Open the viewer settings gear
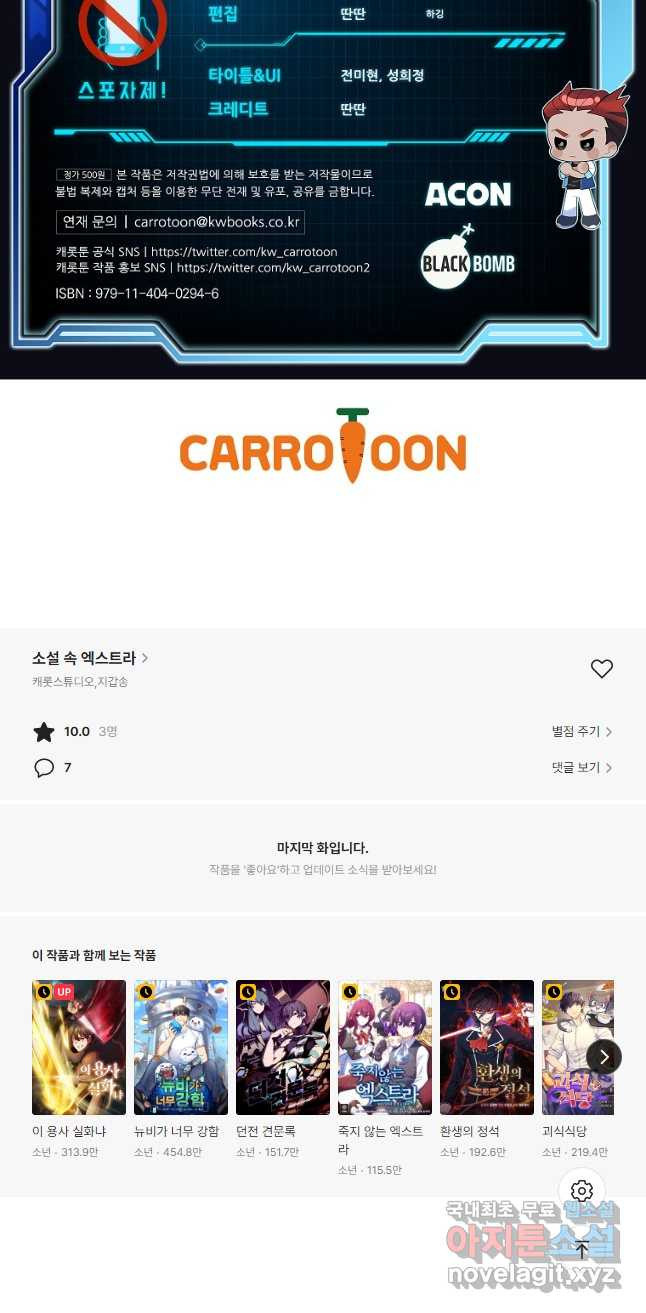Image resolution: width=646 pixels, height=1313 pixels. pyautogui.click(x=582, y=1191)
